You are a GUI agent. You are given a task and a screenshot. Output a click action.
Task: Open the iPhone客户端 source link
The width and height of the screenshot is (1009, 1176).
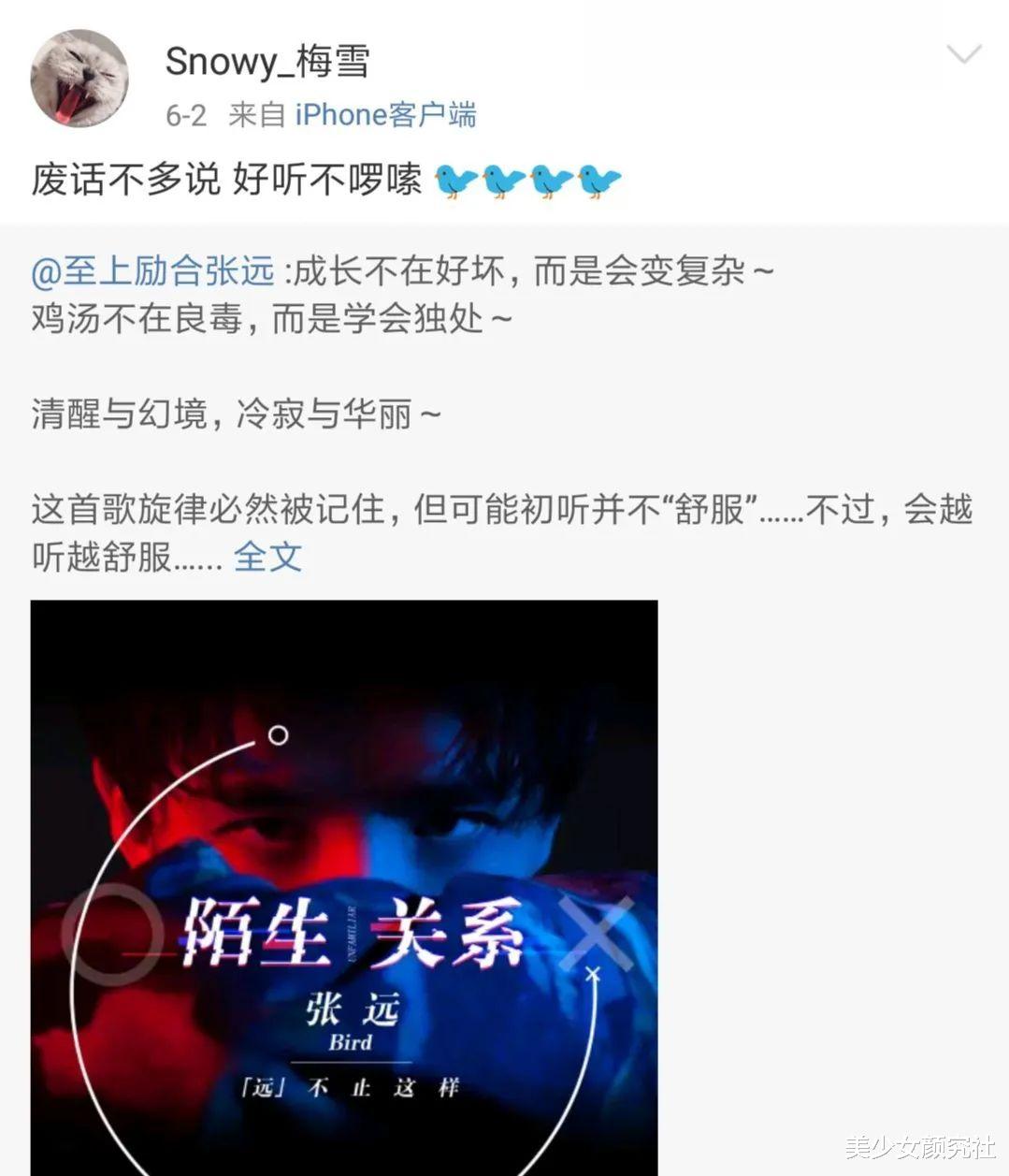(x=384, y=115)
